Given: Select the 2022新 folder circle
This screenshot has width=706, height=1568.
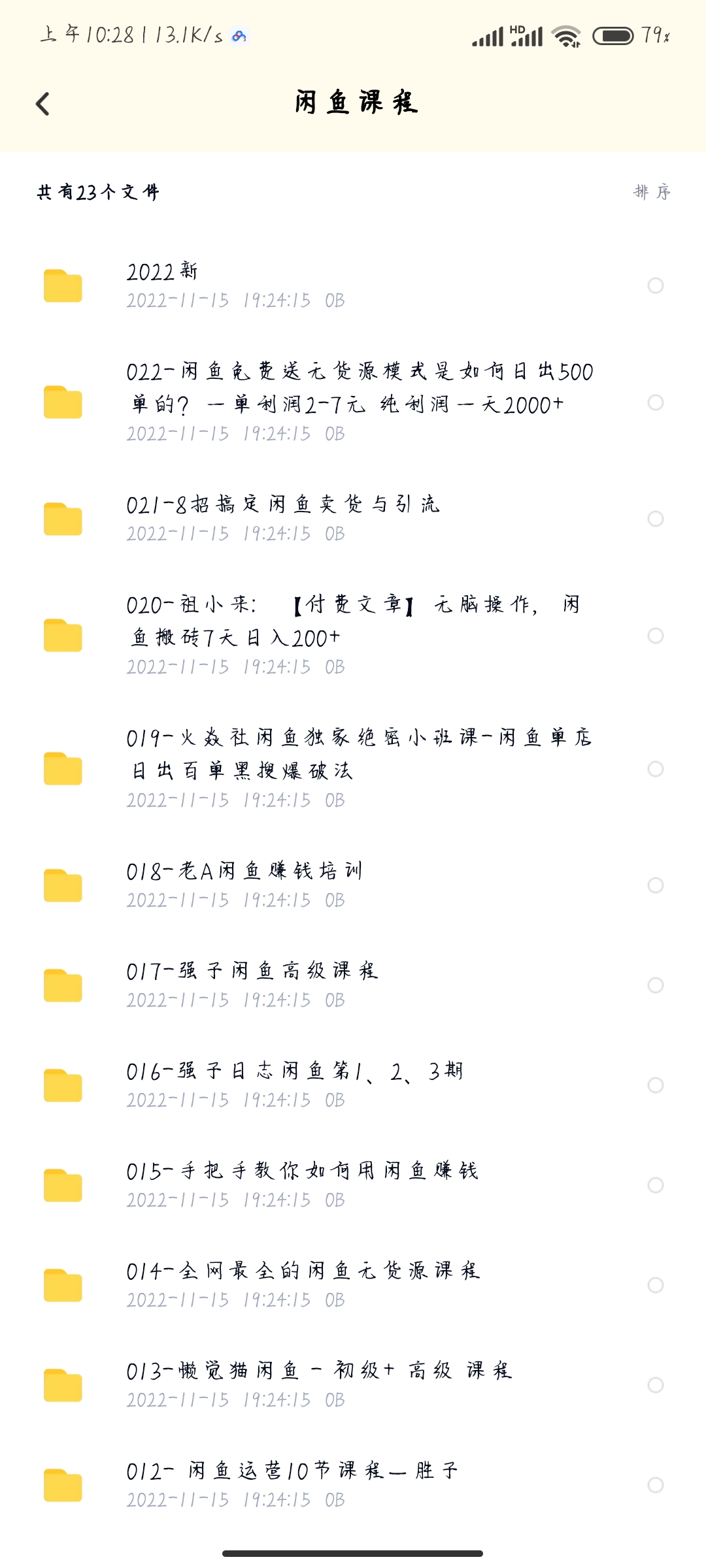Looking at the screenshot, I should coord(655,286).
